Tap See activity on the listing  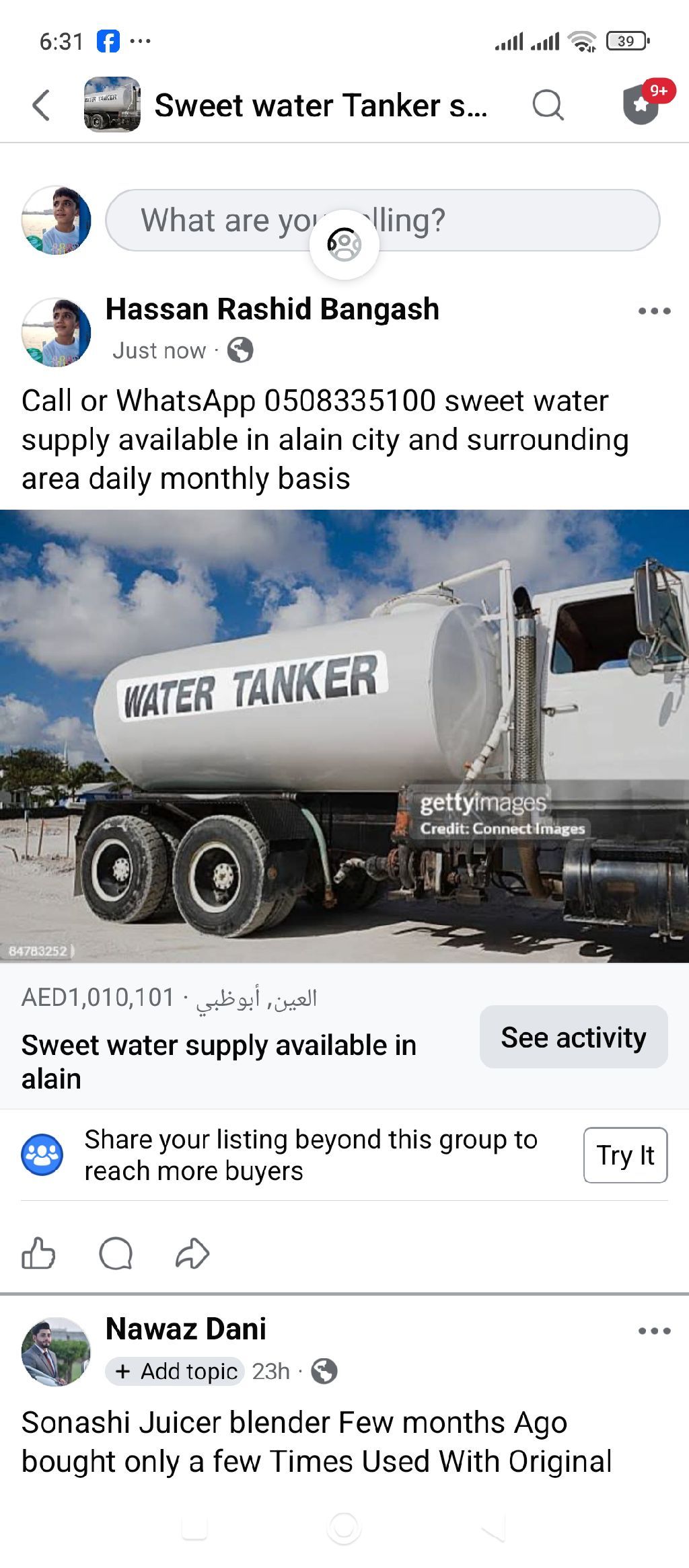(573, 1037)
